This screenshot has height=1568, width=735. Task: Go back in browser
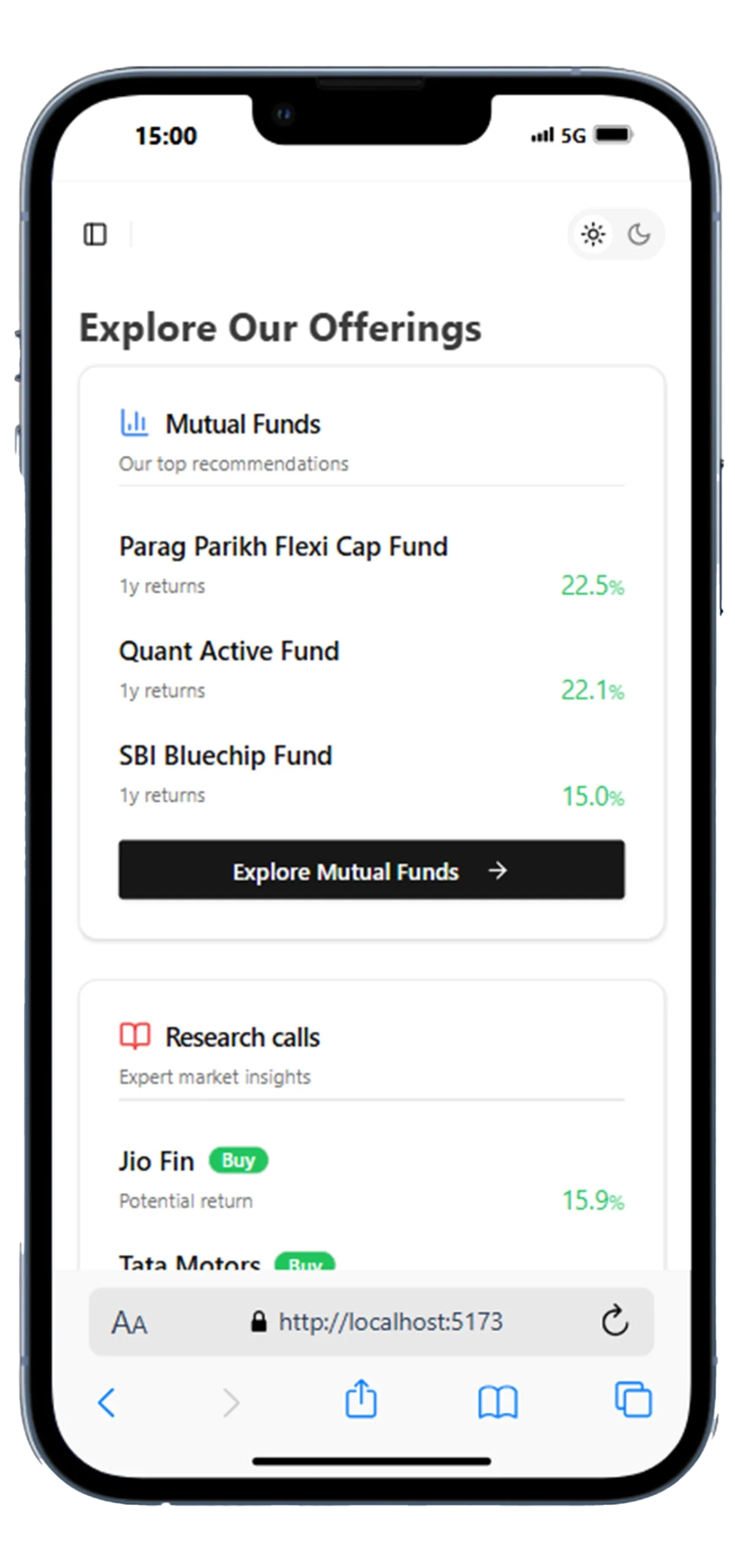(107, 1403)
